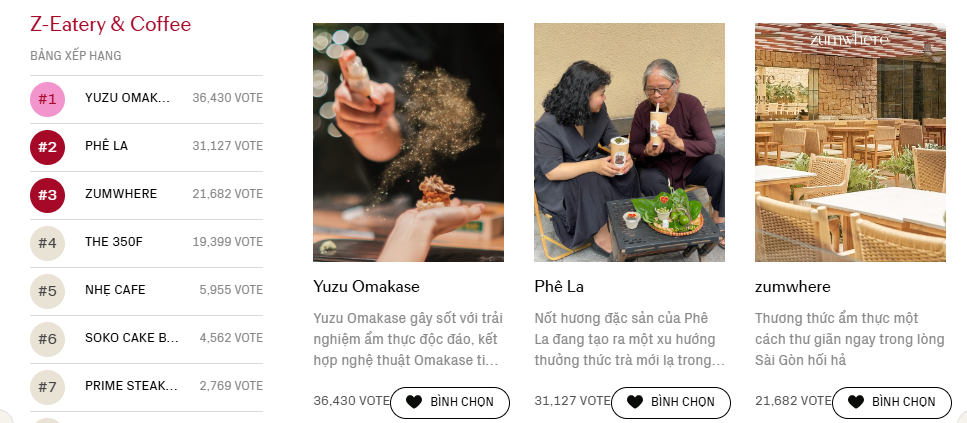The width and height of the screenshot is (967, 423).
Task: Vote for zumwhere using Bình Chọn
Action: point(891,402)
